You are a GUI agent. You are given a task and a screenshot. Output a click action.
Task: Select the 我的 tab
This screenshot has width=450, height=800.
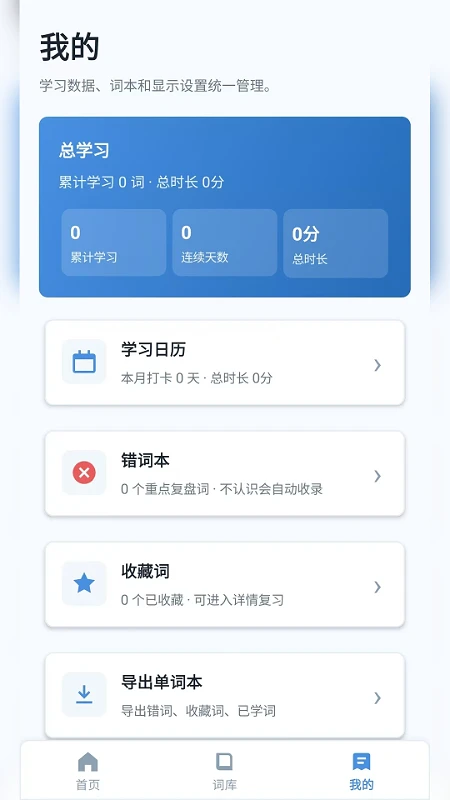pyautogui.click(x=361, y=771)
